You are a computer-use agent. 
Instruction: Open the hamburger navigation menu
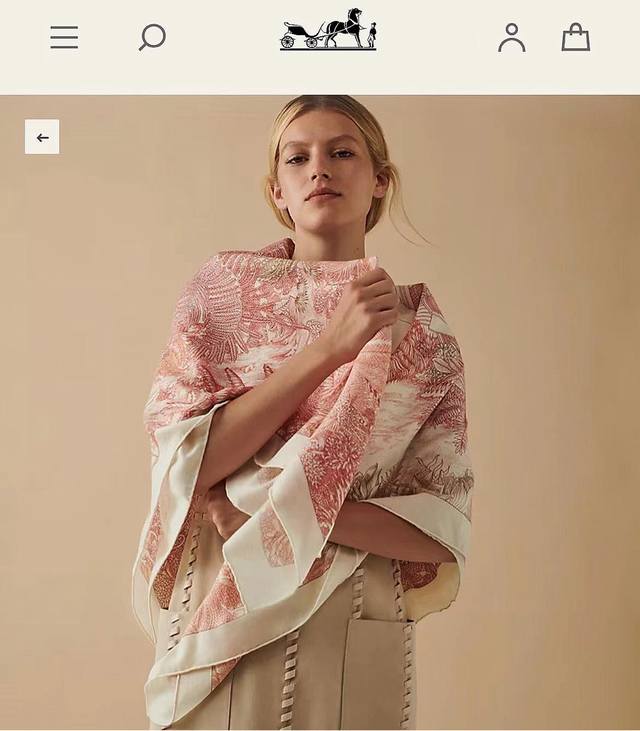(x=64, y=38)
